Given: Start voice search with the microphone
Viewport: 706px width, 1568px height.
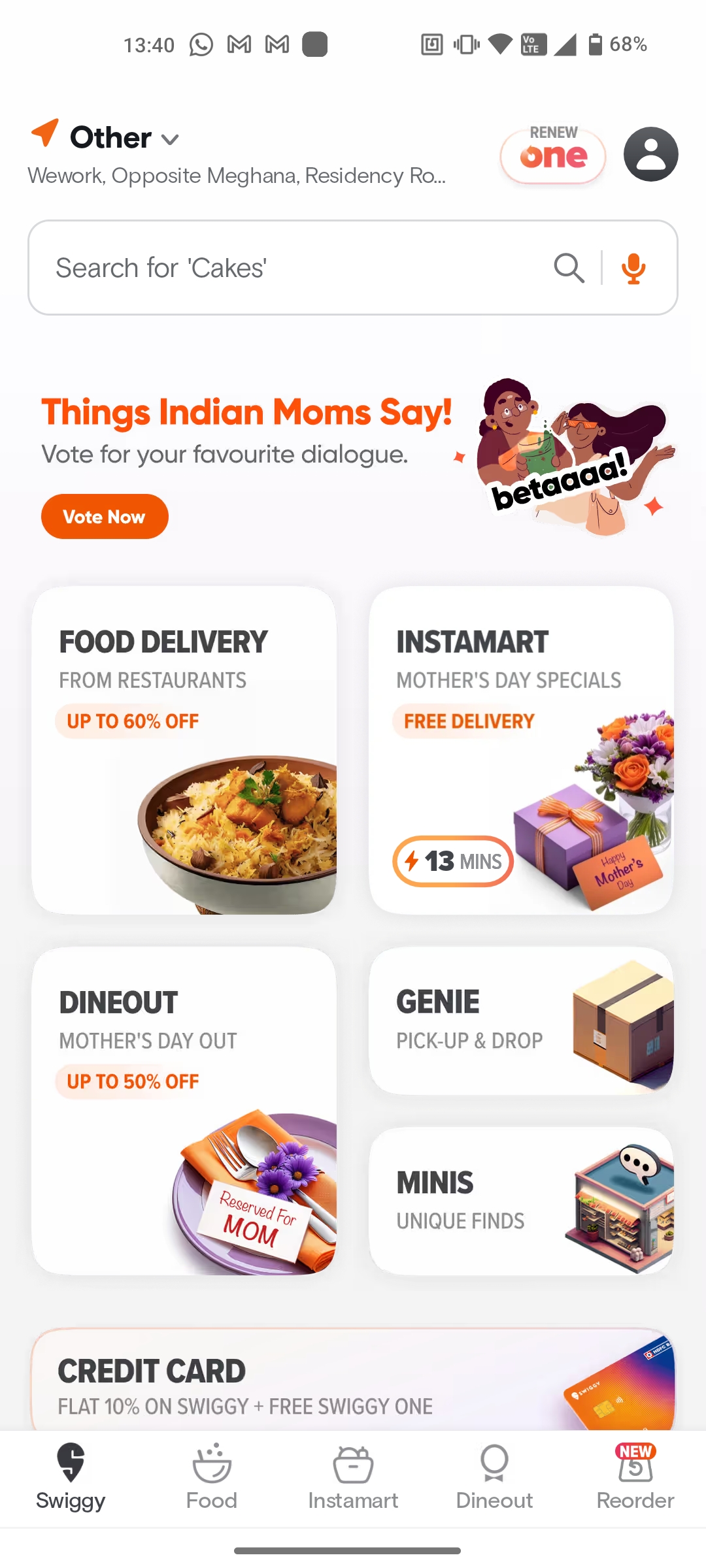Looking at the screenshot, I should (x=633, y=268).
